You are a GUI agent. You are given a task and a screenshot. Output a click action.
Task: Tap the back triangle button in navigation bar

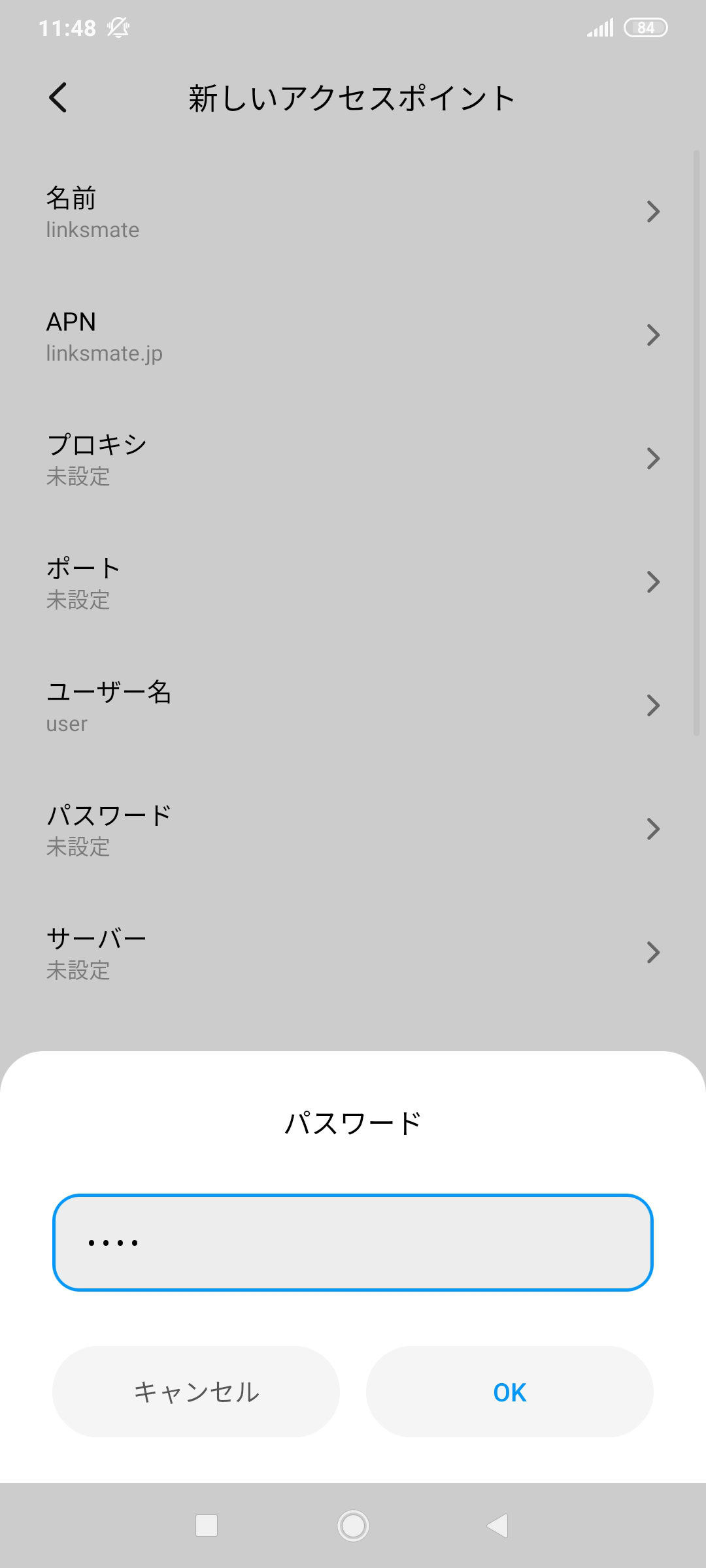click(x=497, y=1527)
